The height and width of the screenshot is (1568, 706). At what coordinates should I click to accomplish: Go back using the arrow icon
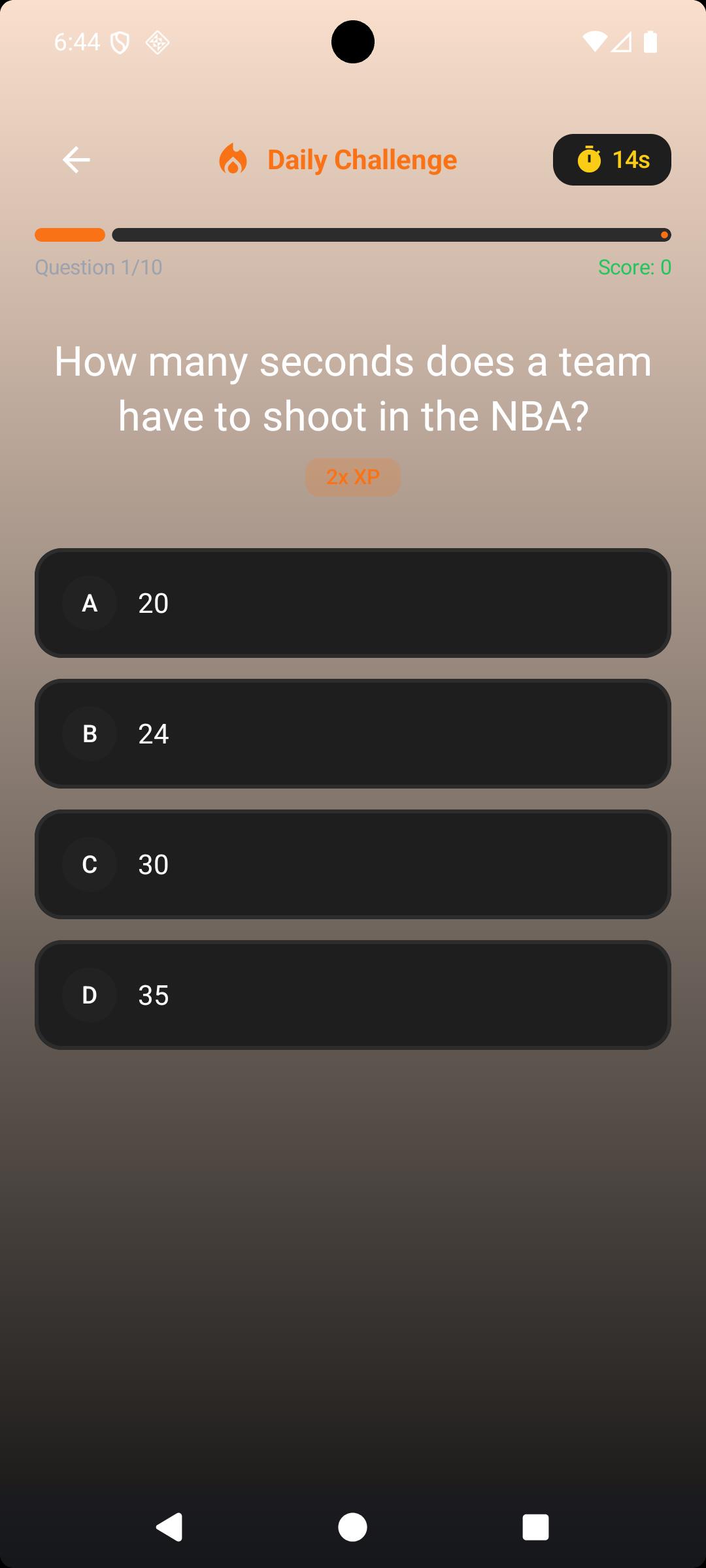click(76, 160)
